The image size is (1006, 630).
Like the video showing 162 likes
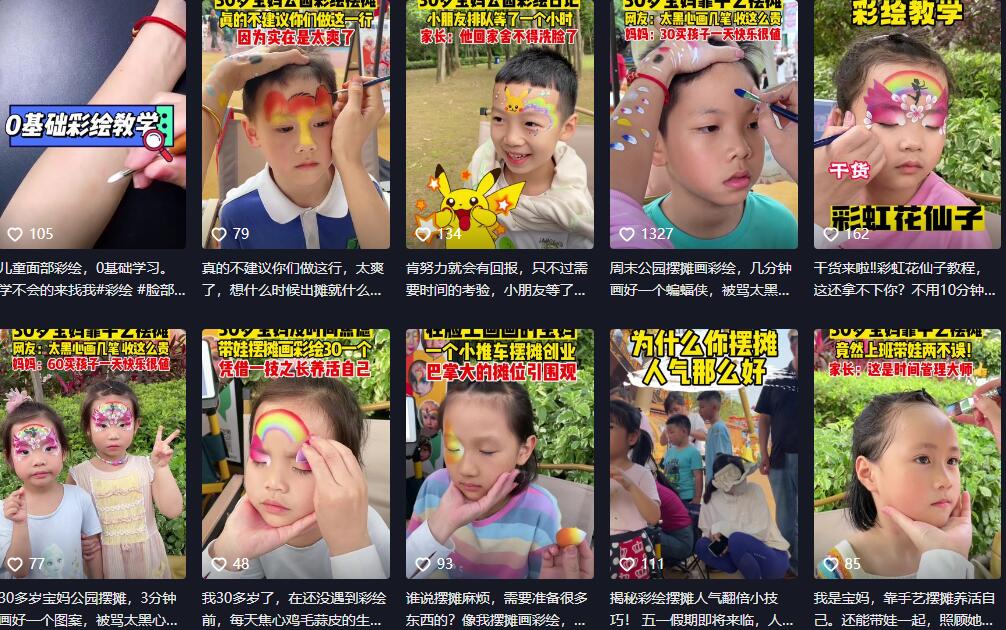click(831, 234)
